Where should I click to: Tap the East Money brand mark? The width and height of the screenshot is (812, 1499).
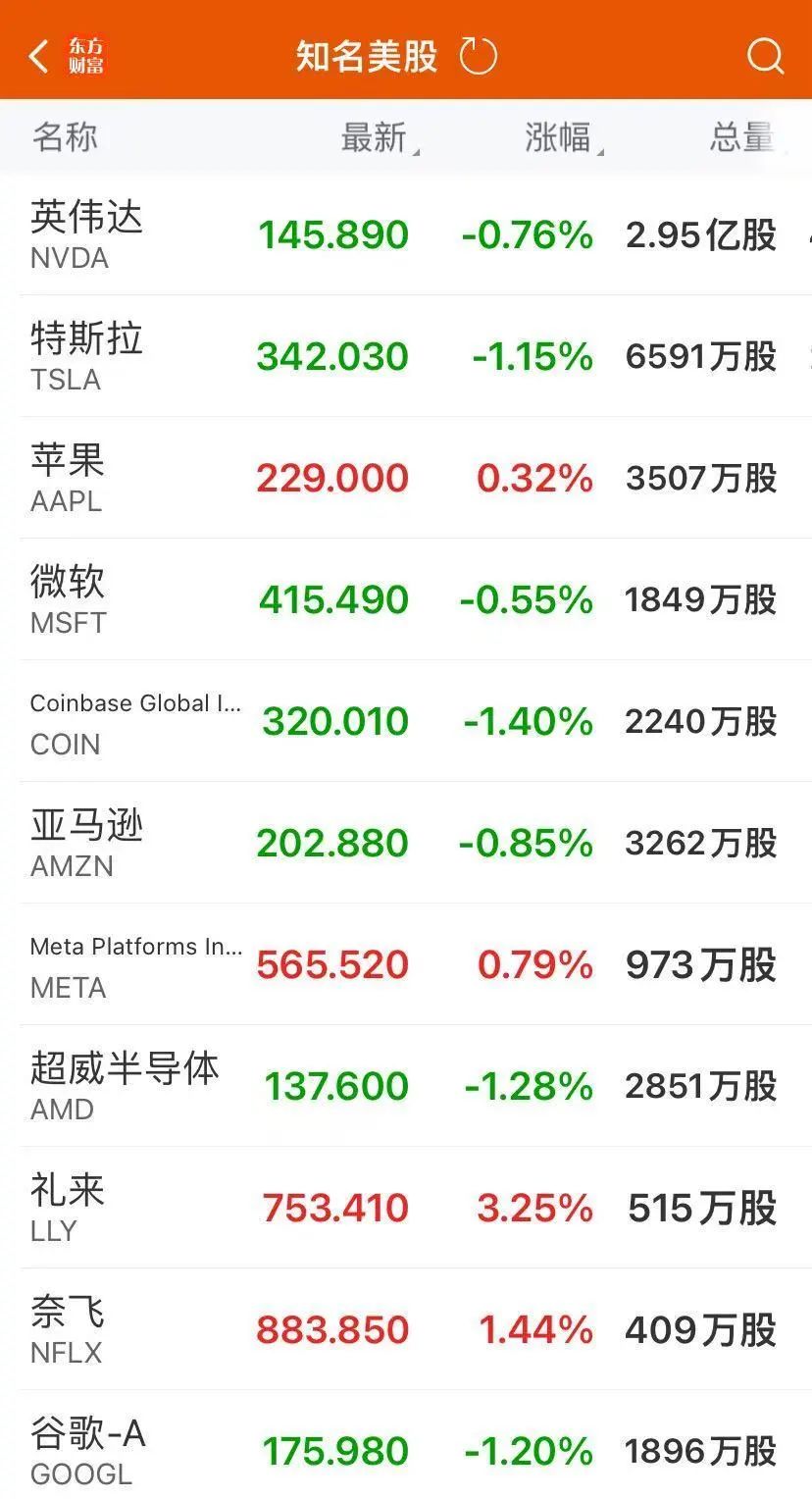pos(86,56)
